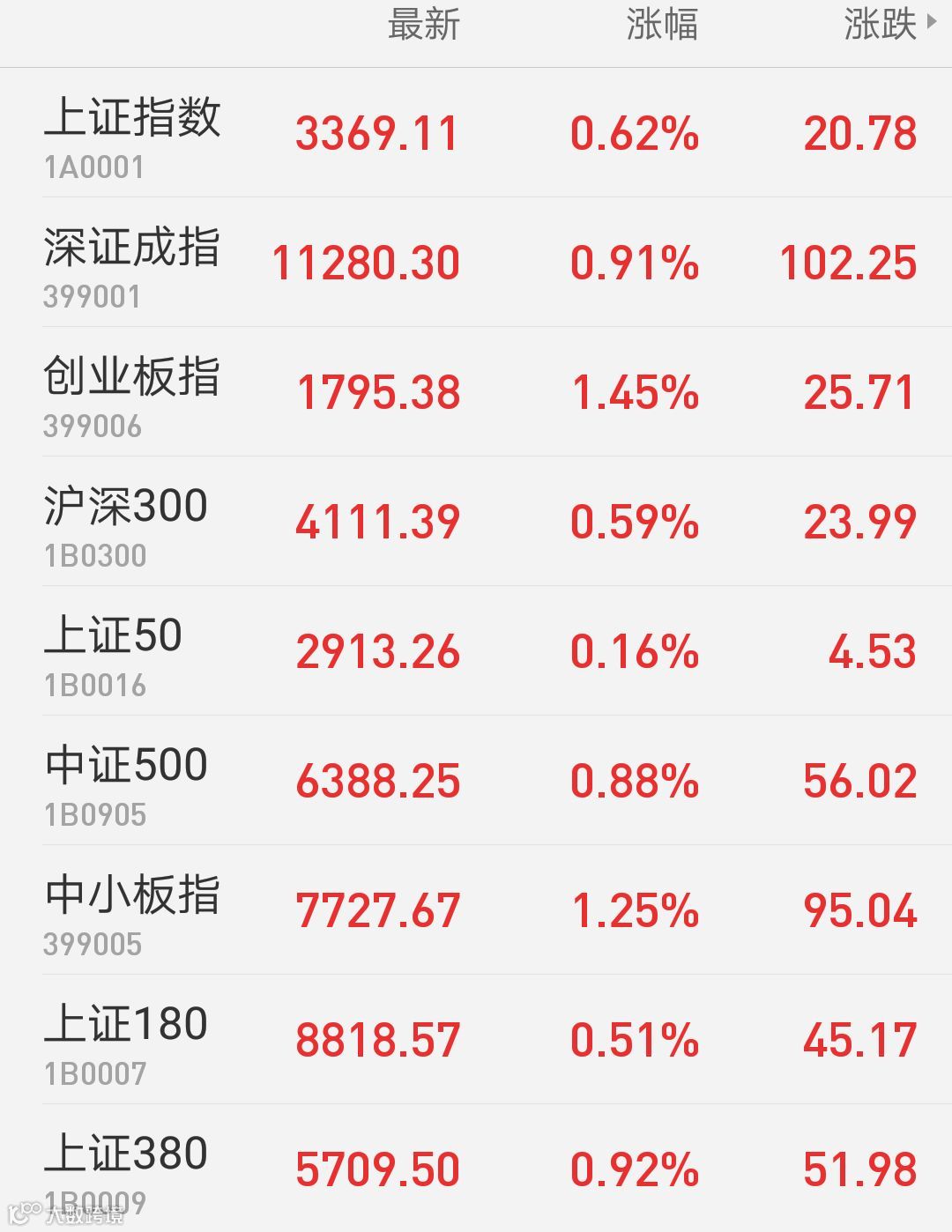952x1232 pixels.
Task: Select the 上证380 index row
Action: point(476,1169)
